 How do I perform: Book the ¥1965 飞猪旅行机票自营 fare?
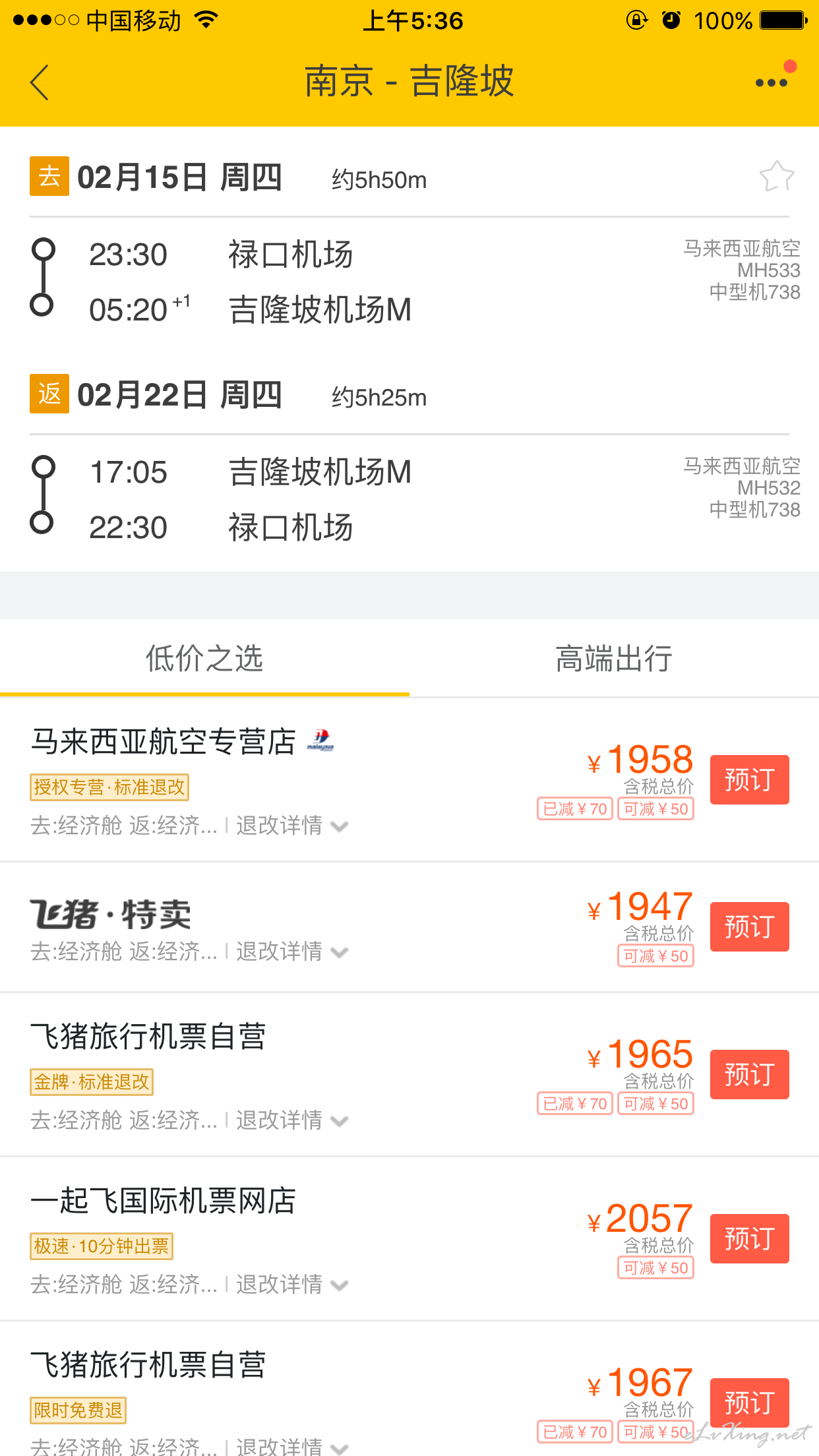click(x=749, y=1074)
